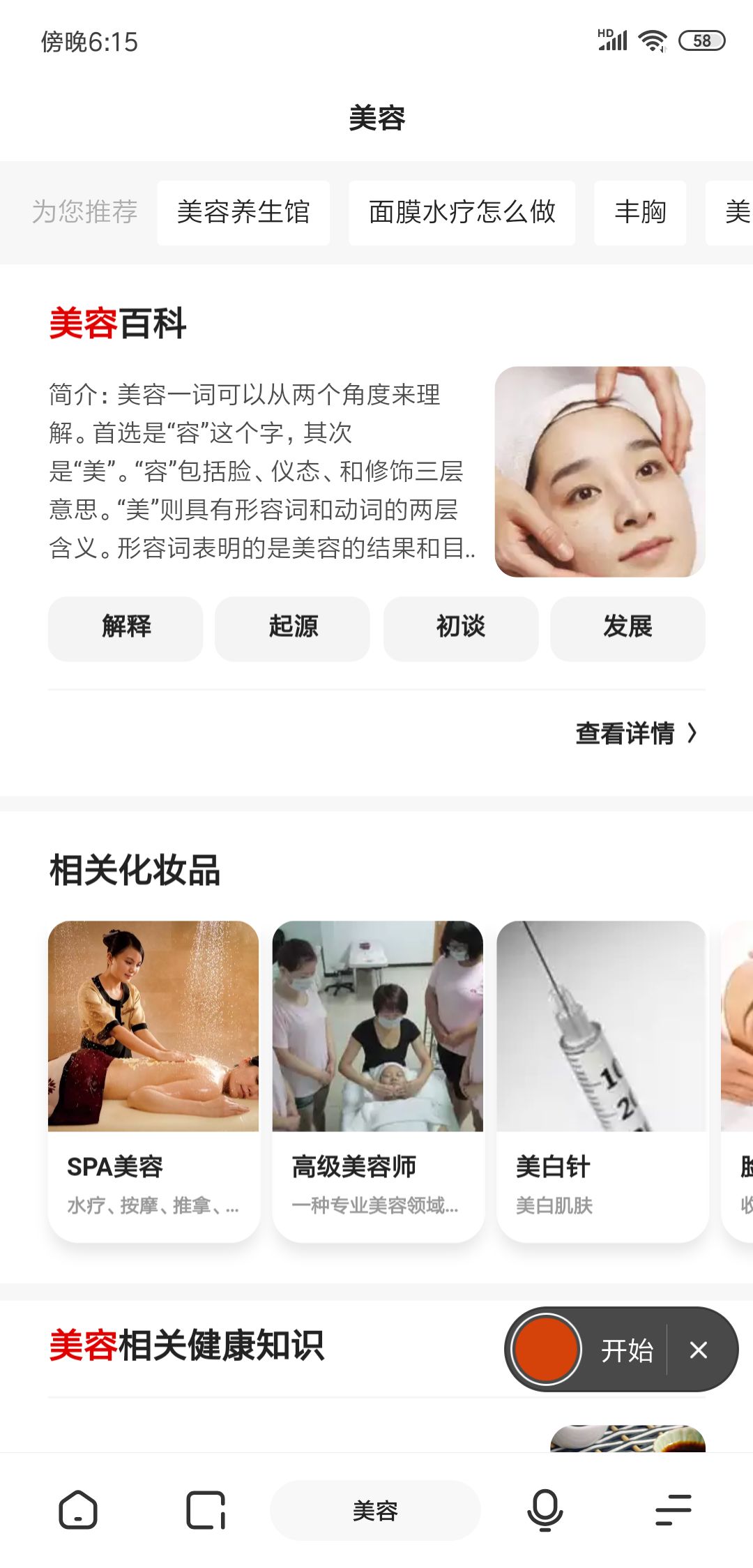The height and width of the screenshot is (1568, 753).
Task: Open the tab switcher icon in bottom bar
Action: [204, 1510]
